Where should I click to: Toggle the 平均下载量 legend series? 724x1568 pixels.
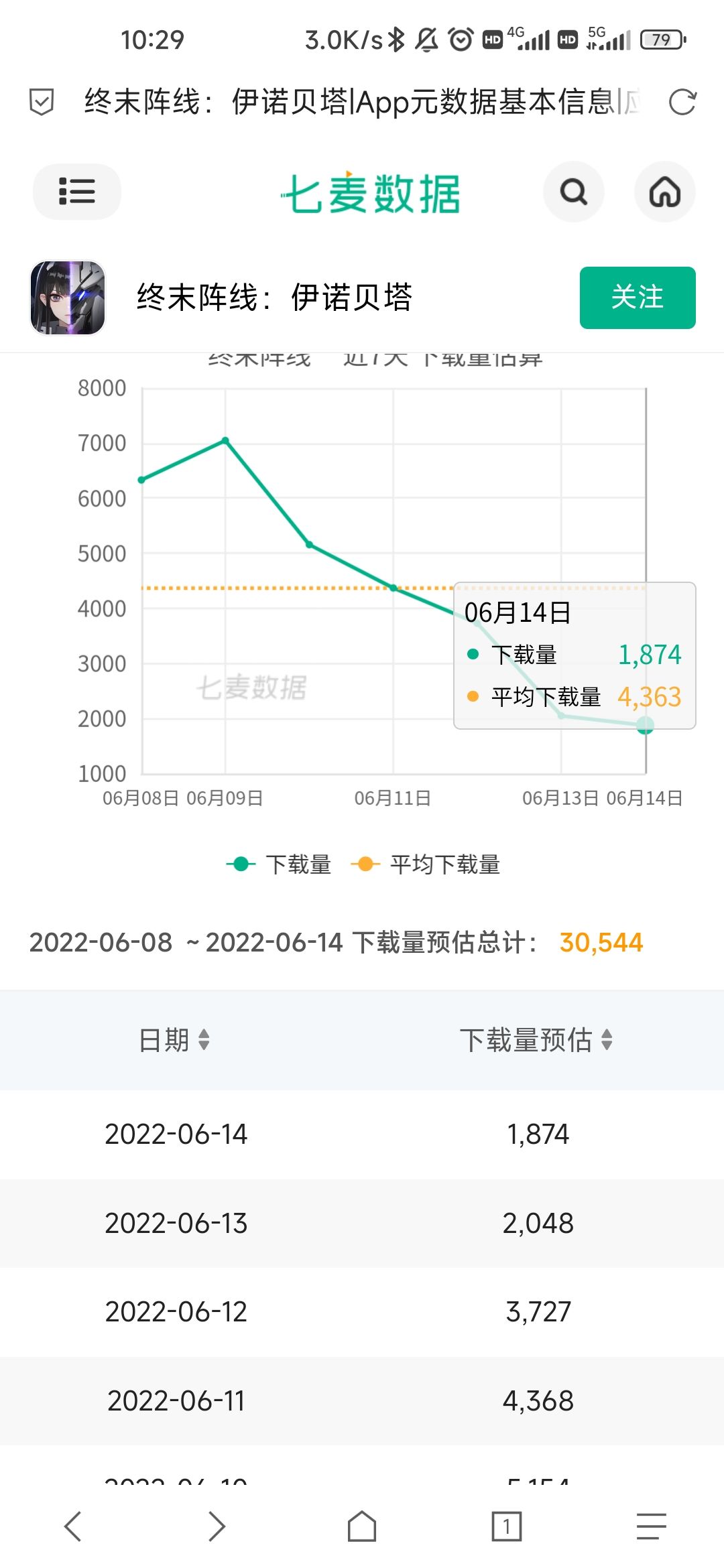point(426,864)
